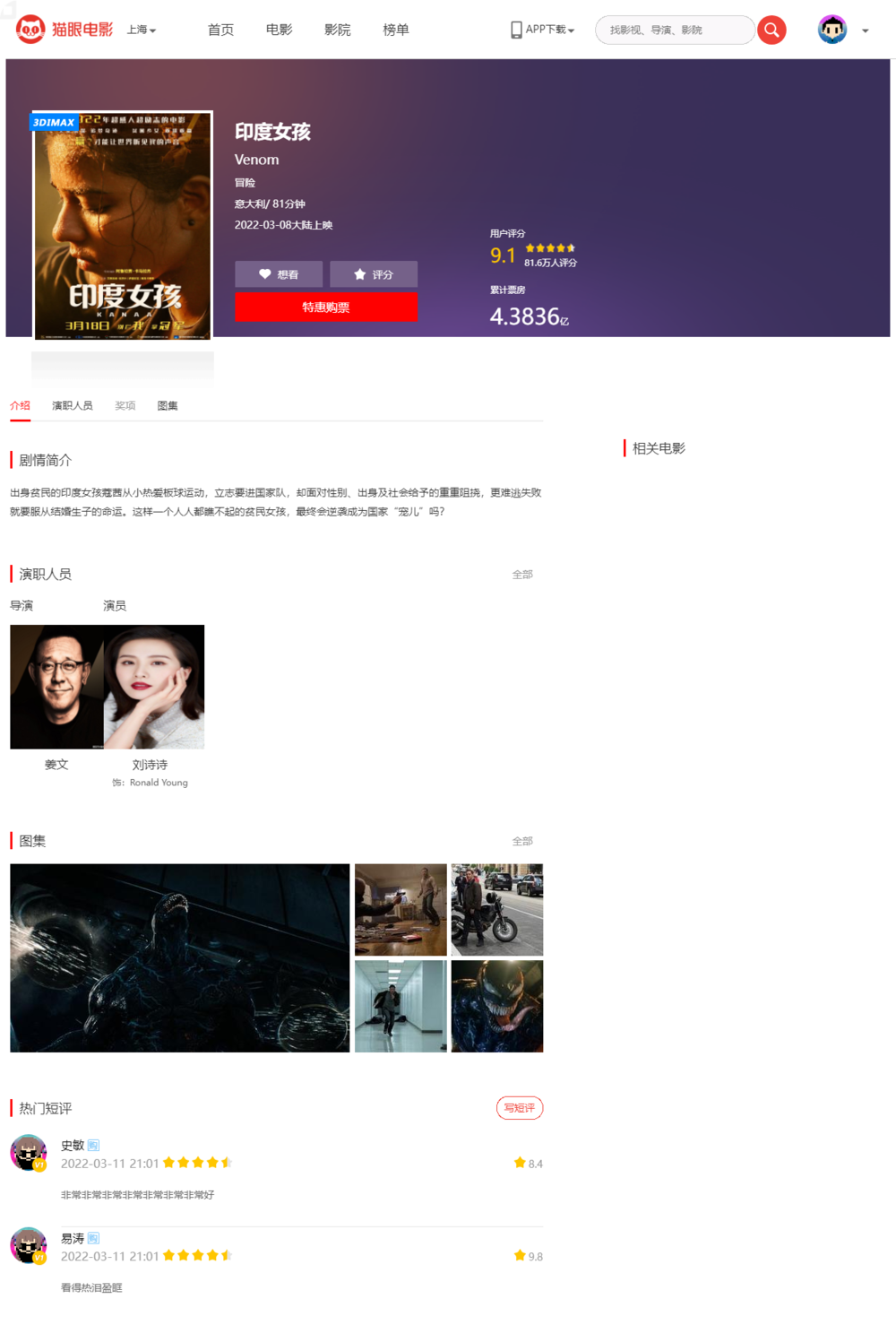This screenshot has width=896, height=1325.
Task: Mark the movie as 想看
Action: click(279, 274)
